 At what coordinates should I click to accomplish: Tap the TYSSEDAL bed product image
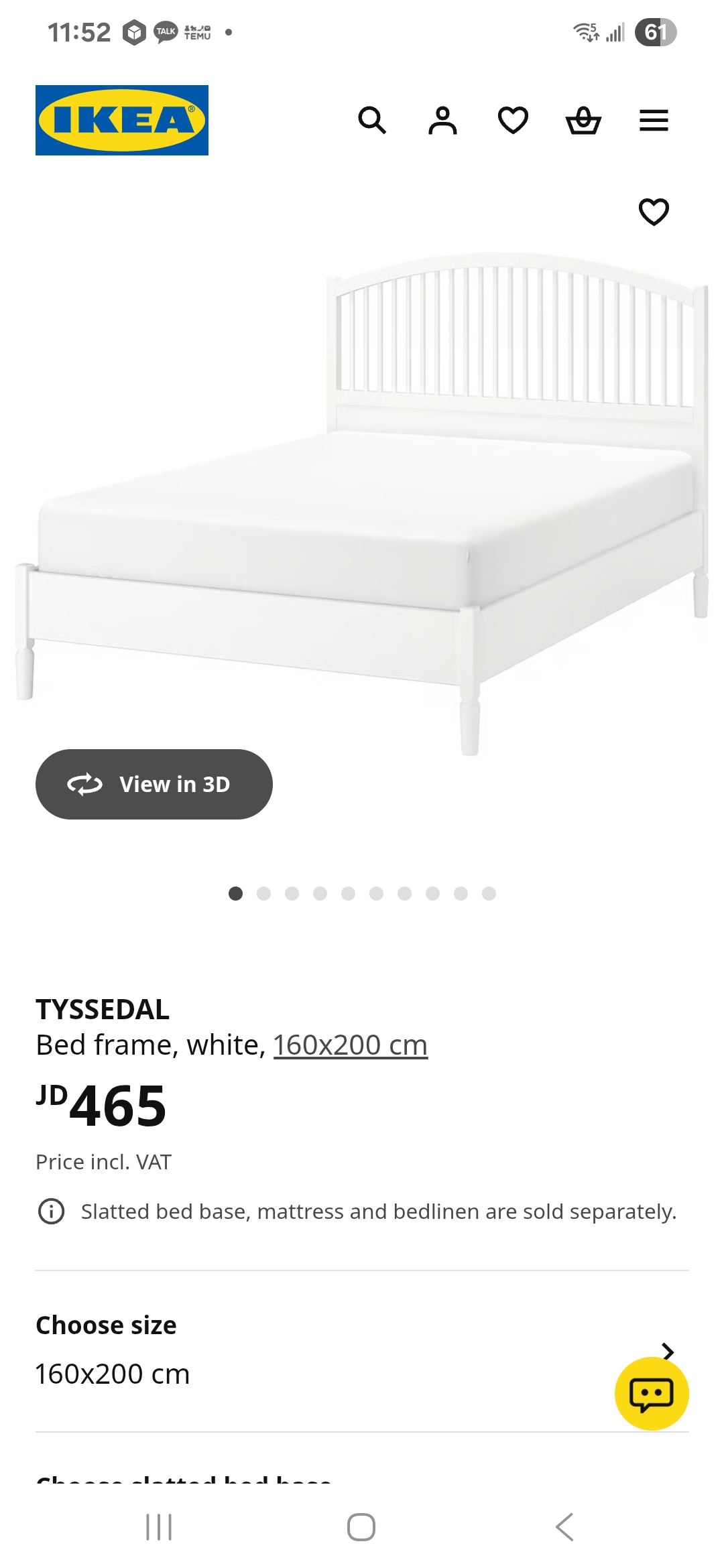[x=362, y=503]
